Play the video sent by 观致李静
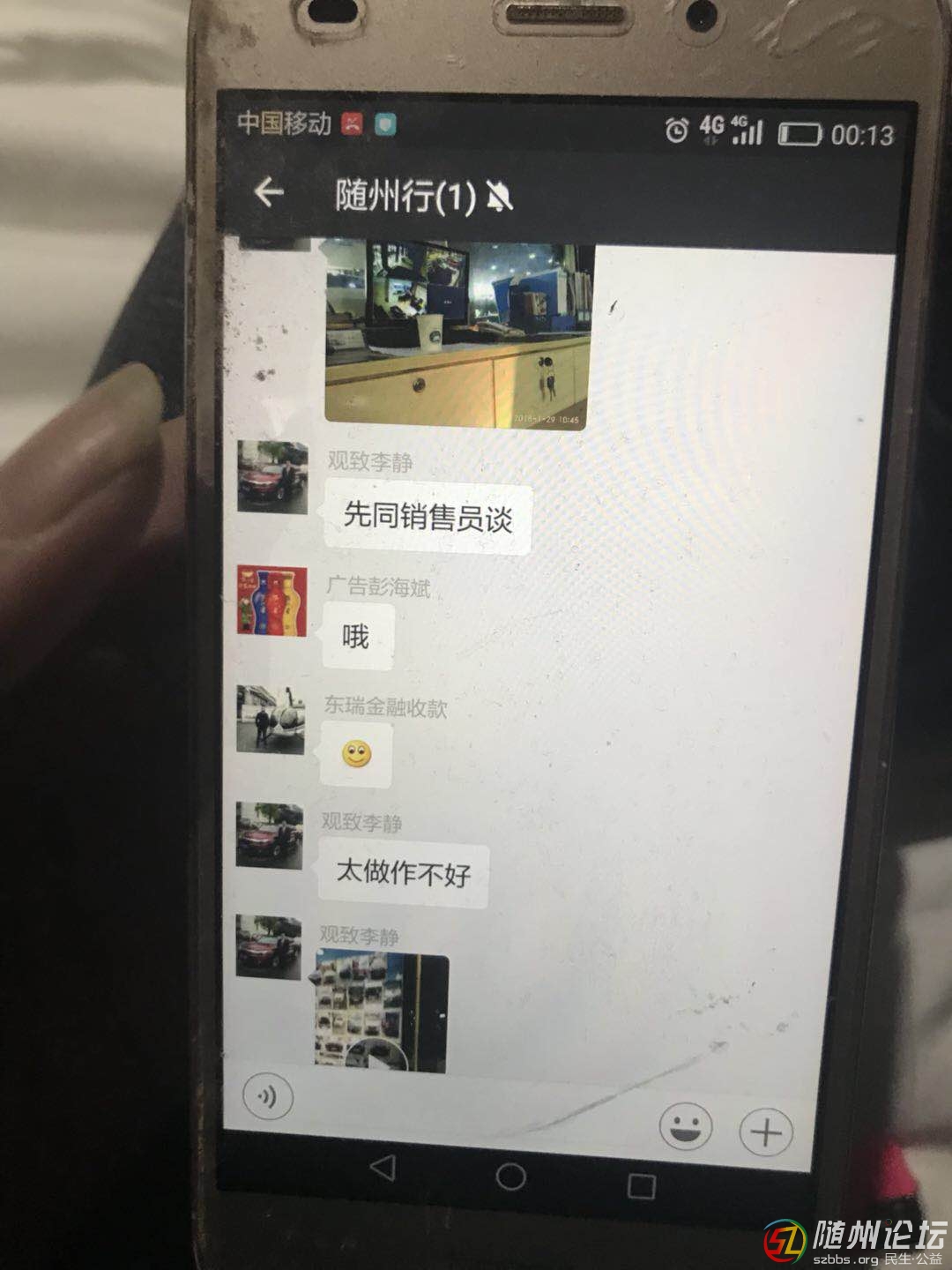The height and width of the screenshot is (1270, 952). coord(381,1014)
